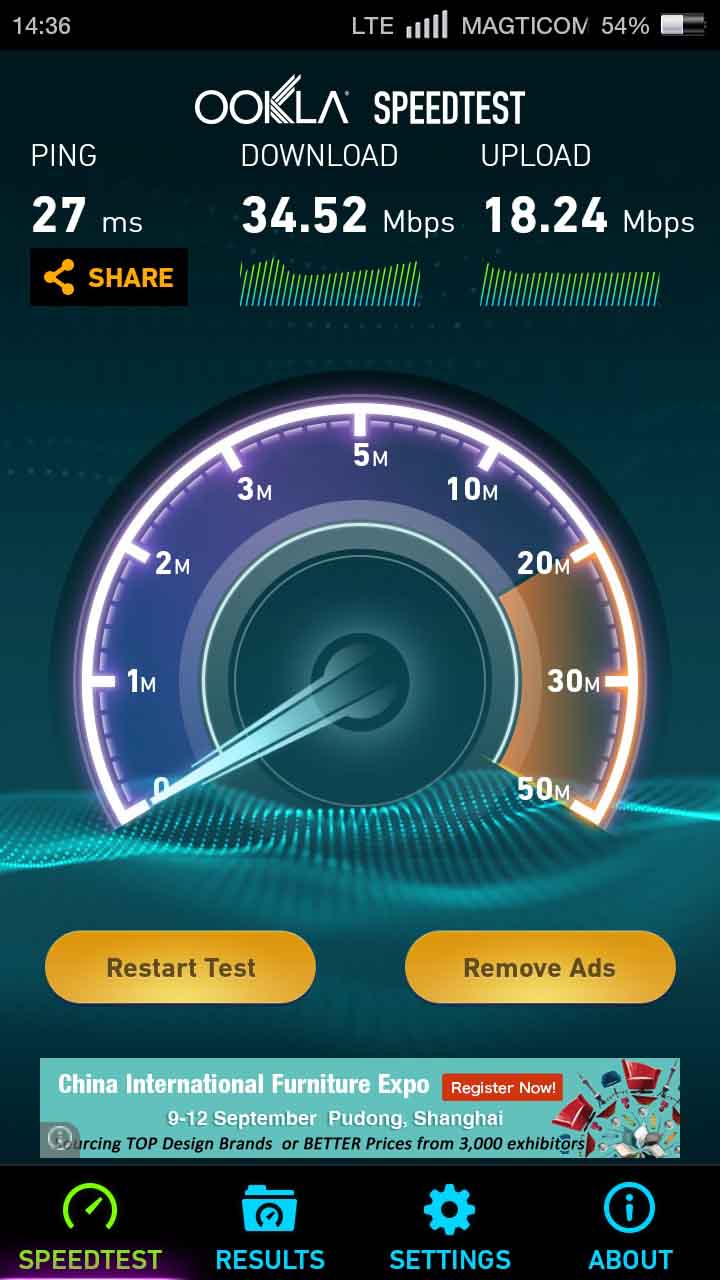Open the ad info icon
Viewport: 720px width, 1280px height.
pyautogui.click(x=60, y=1139)
